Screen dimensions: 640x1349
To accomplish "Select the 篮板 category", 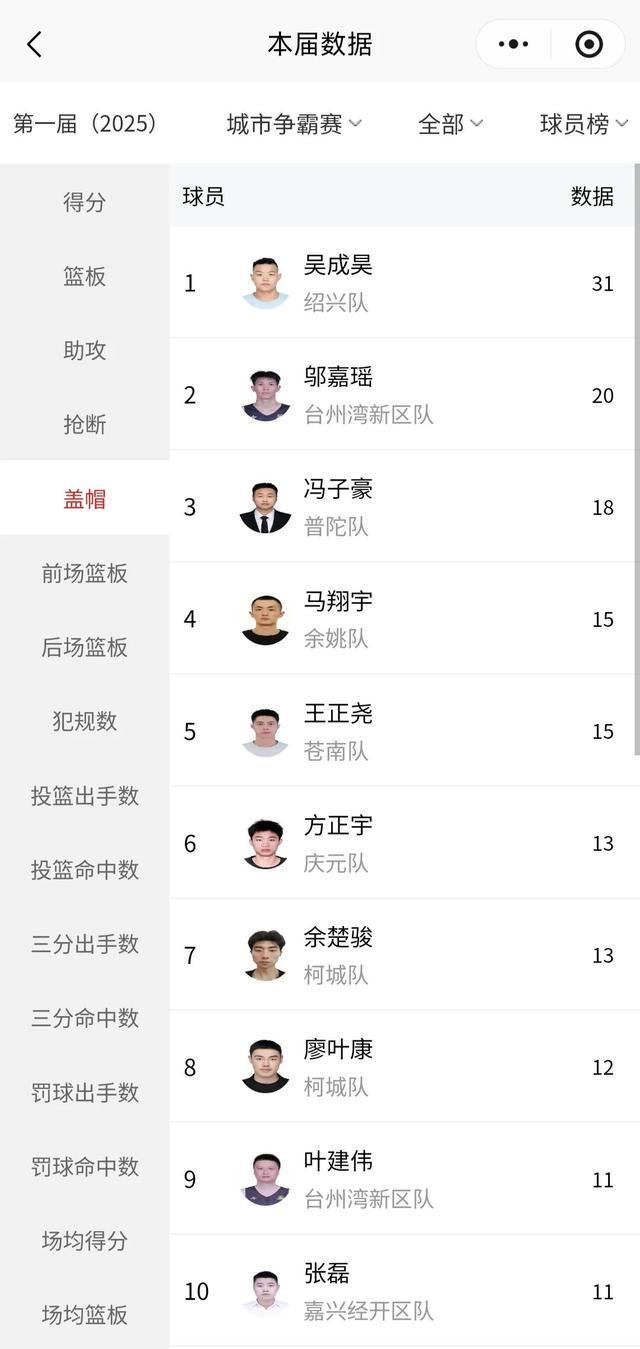I will pyautogui.click(x=84, y=276).
